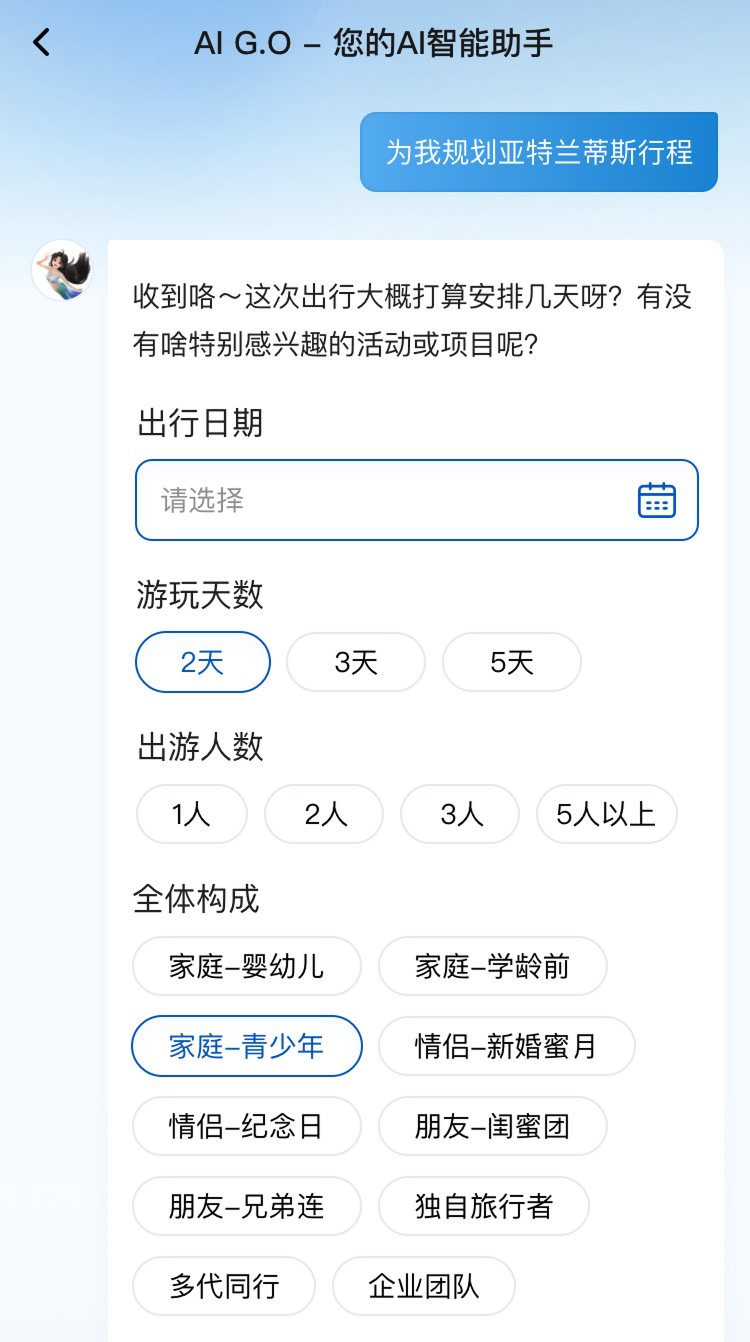Viewport: 750px width, 1342px height.
Task: Choose 家庭-婴幼儿 group type
Action: (246, 966)
